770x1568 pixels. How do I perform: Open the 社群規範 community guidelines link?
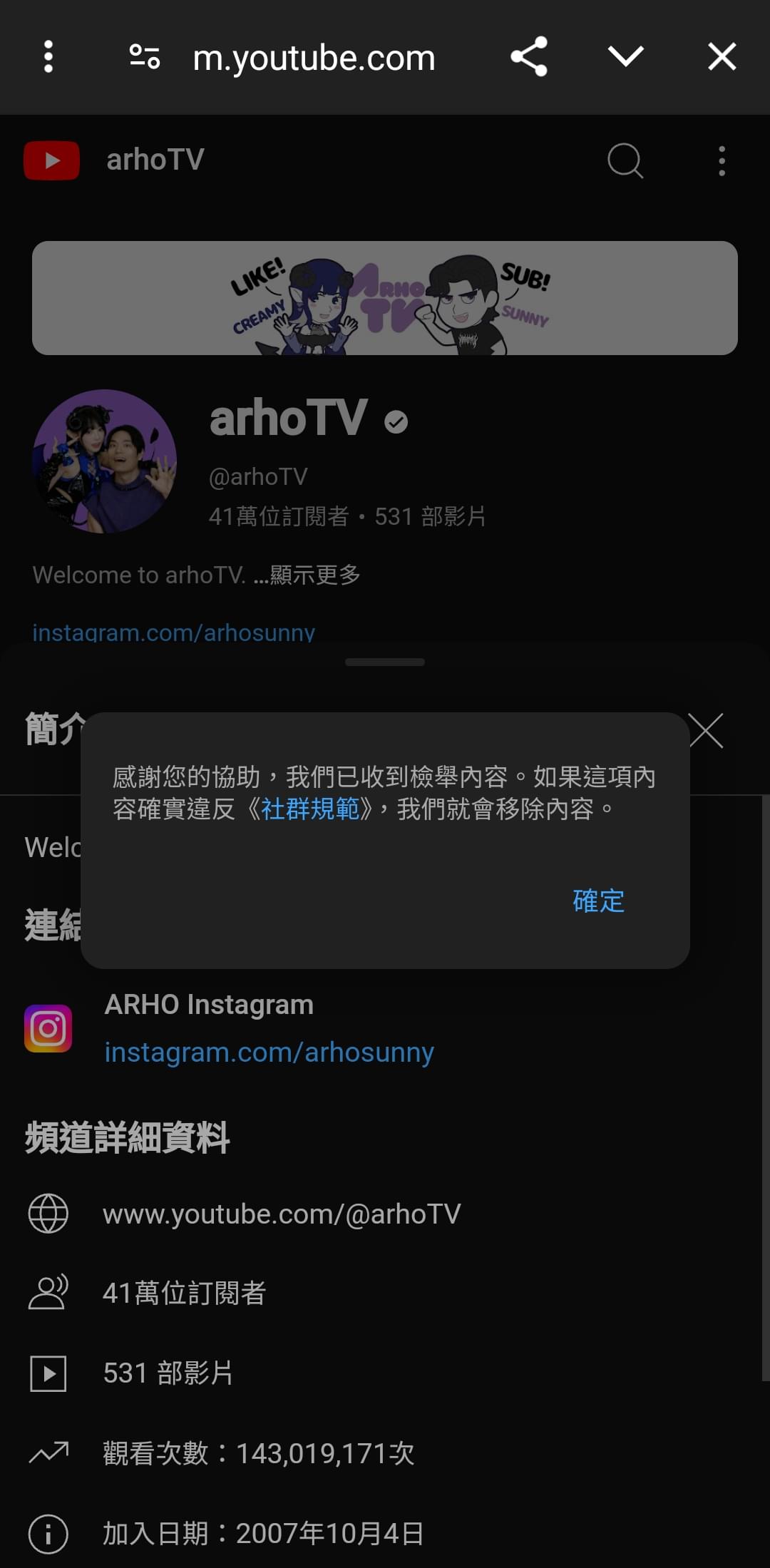pyautogui.click(x=310, y=809)
